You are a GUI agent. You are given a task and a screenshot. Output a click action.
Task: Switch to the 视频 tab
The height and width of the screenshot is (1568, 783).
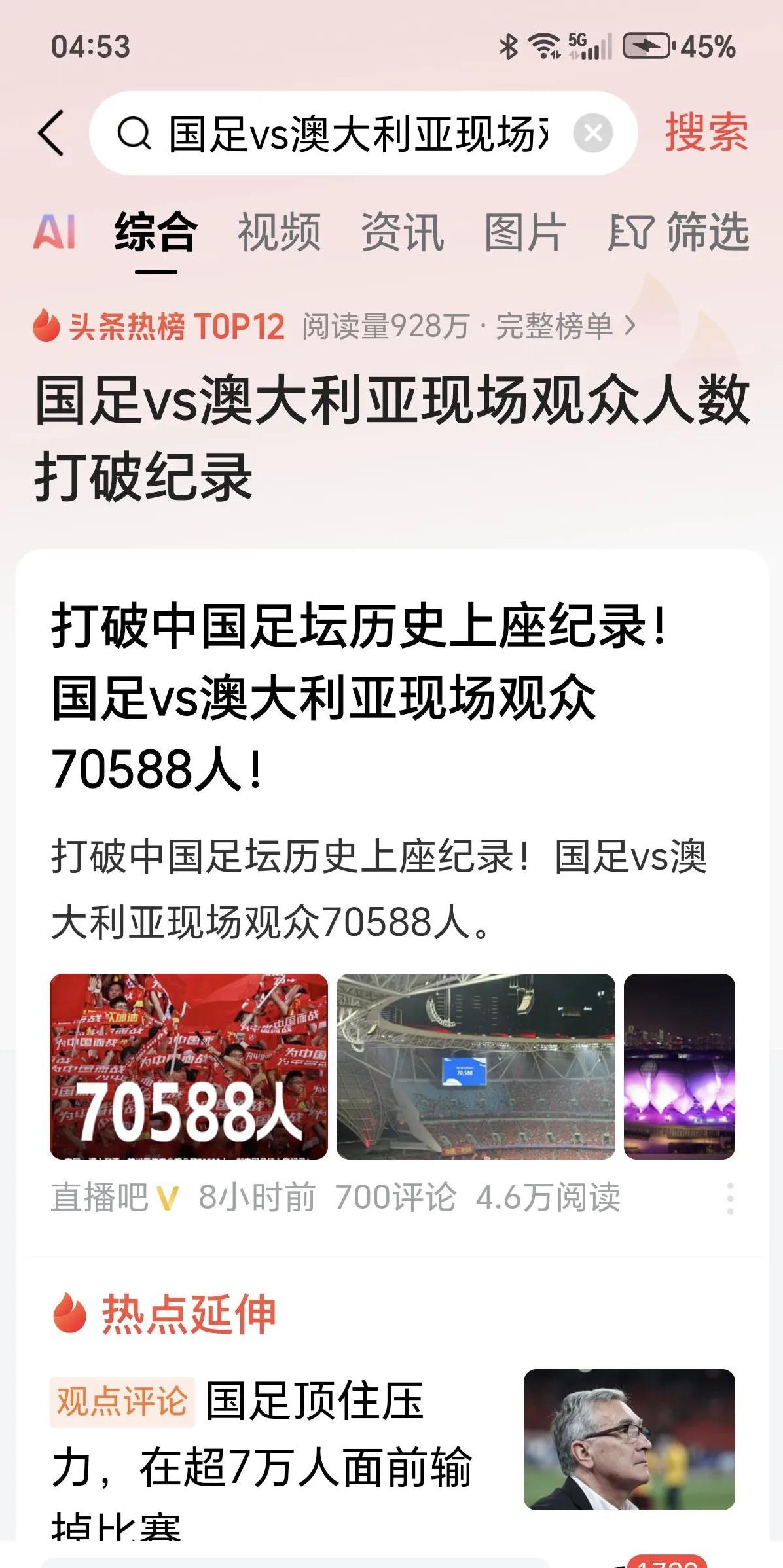pos(279,235)
